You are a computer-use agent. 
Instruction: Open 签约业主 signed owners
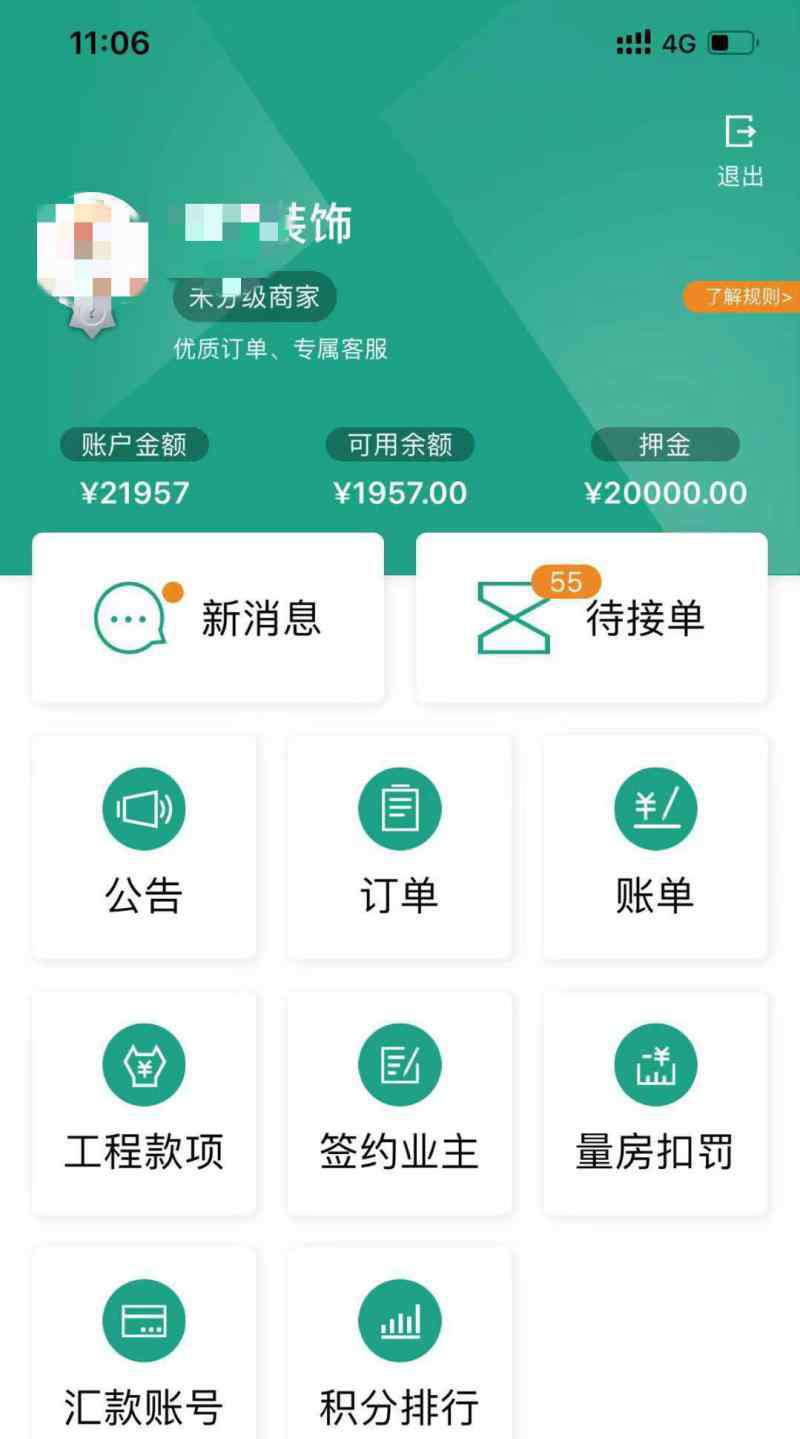399,1102
